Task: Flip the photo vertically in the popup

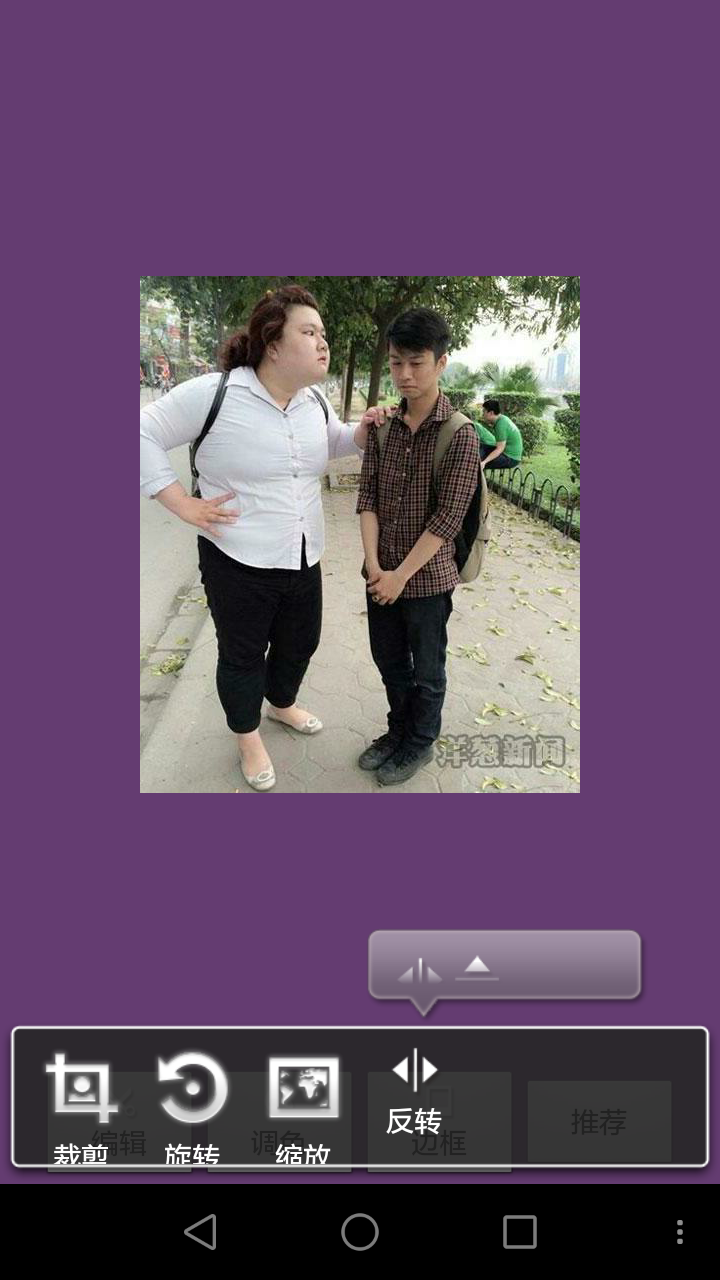Action: click(477, 967)
